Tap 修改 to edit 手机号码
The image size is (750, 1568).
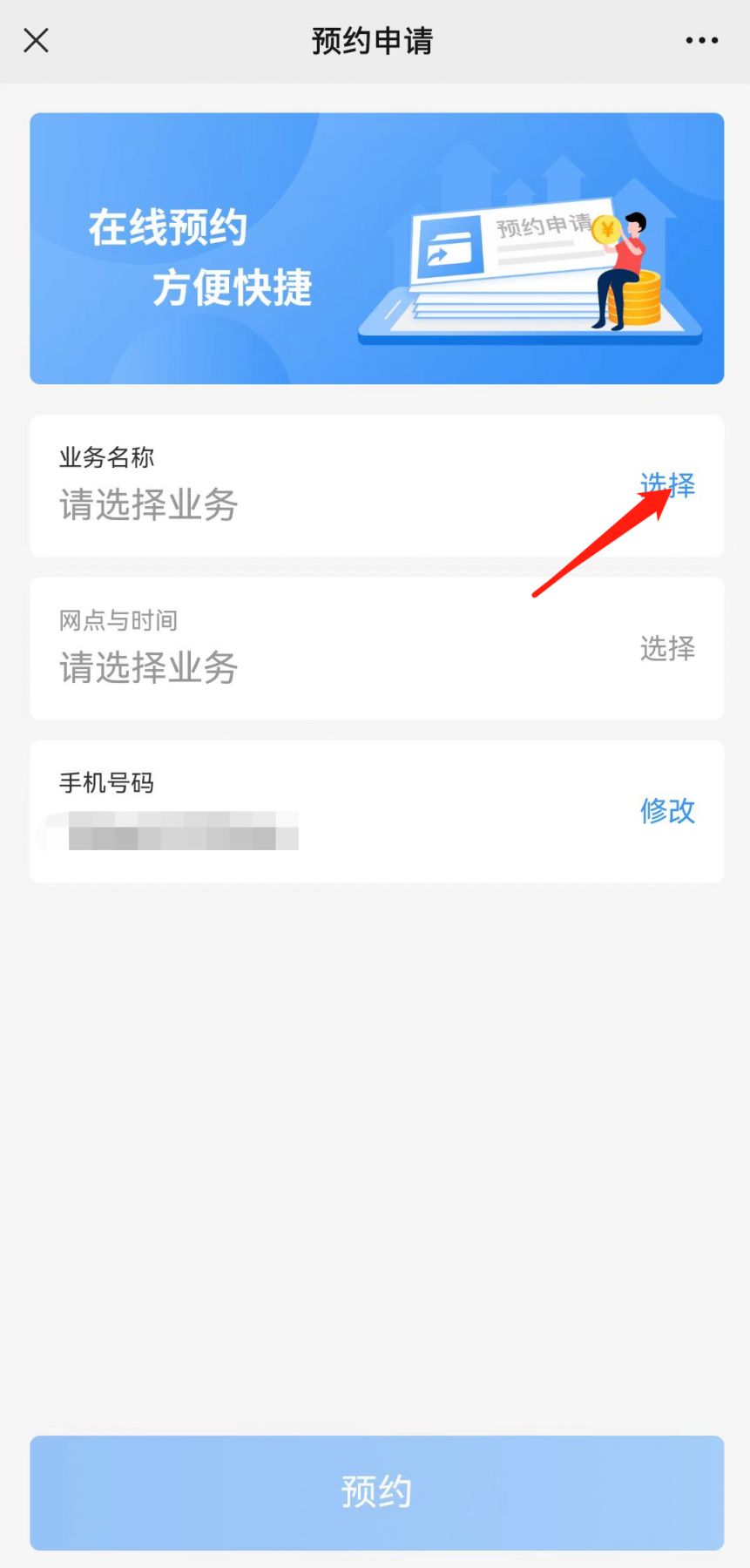667,811
